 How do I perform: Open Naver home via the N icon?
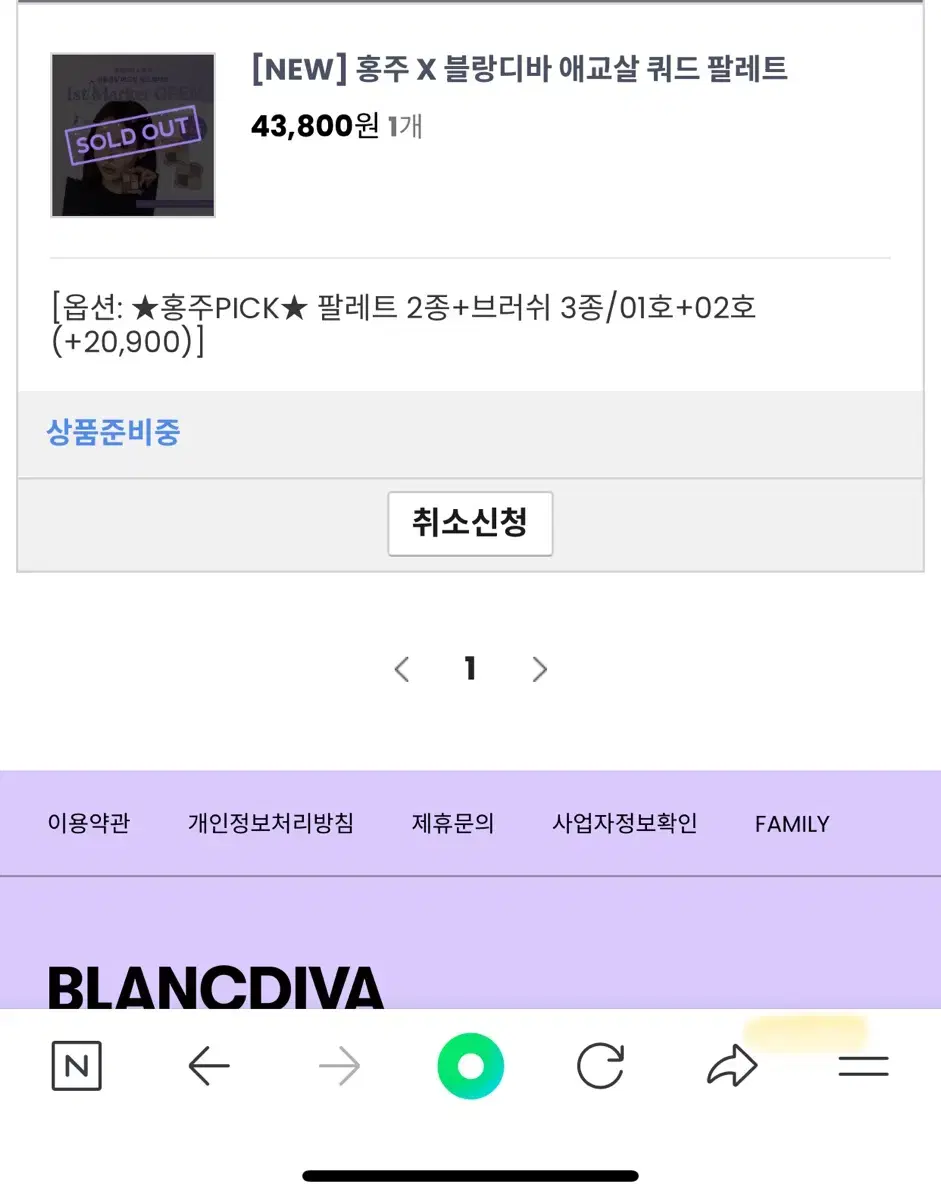pyautogui.click(x=76, y=1066)
